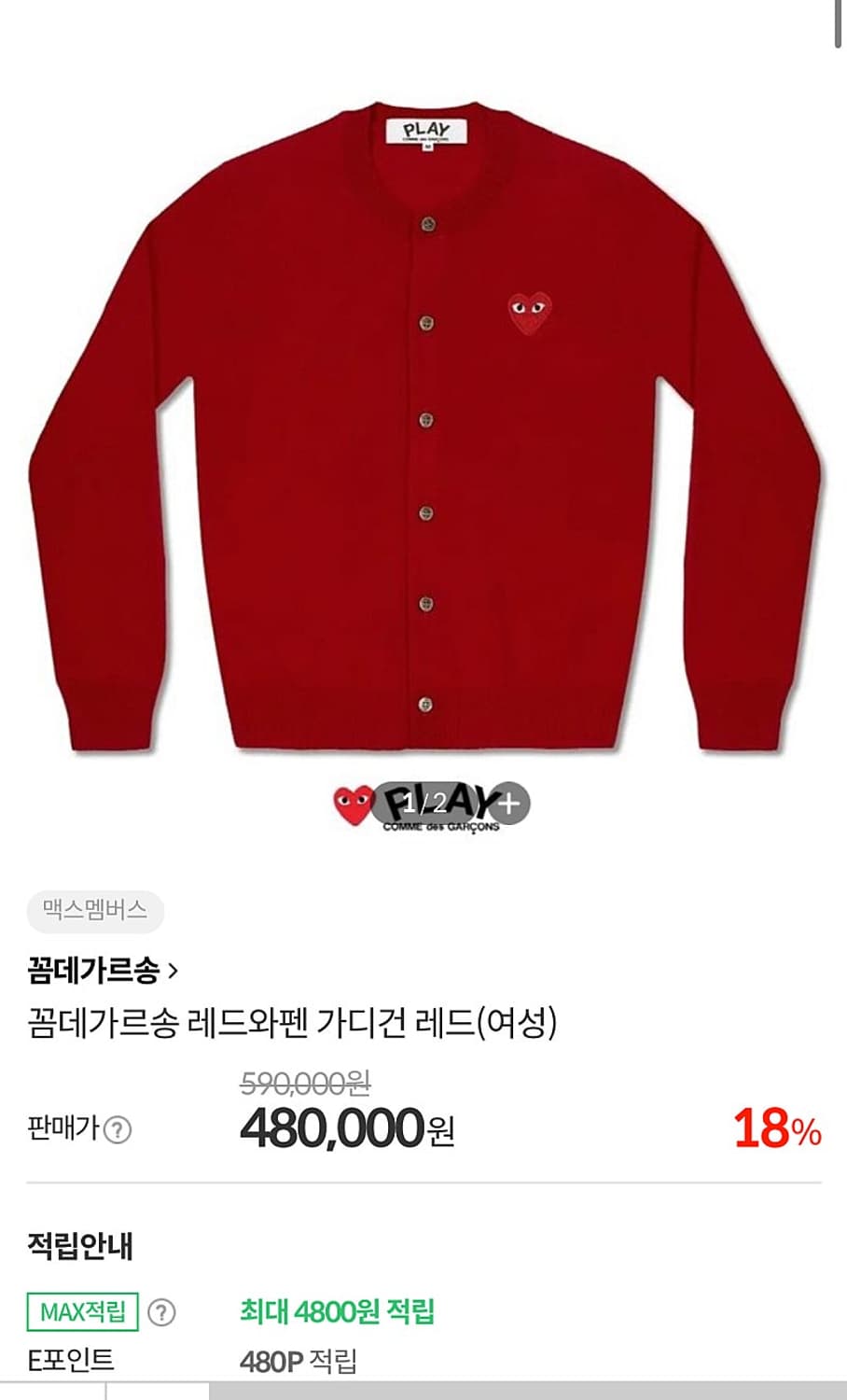Tap the help icon next to 판매가
847x1400 pixels.
click(x=115, y=1129)
